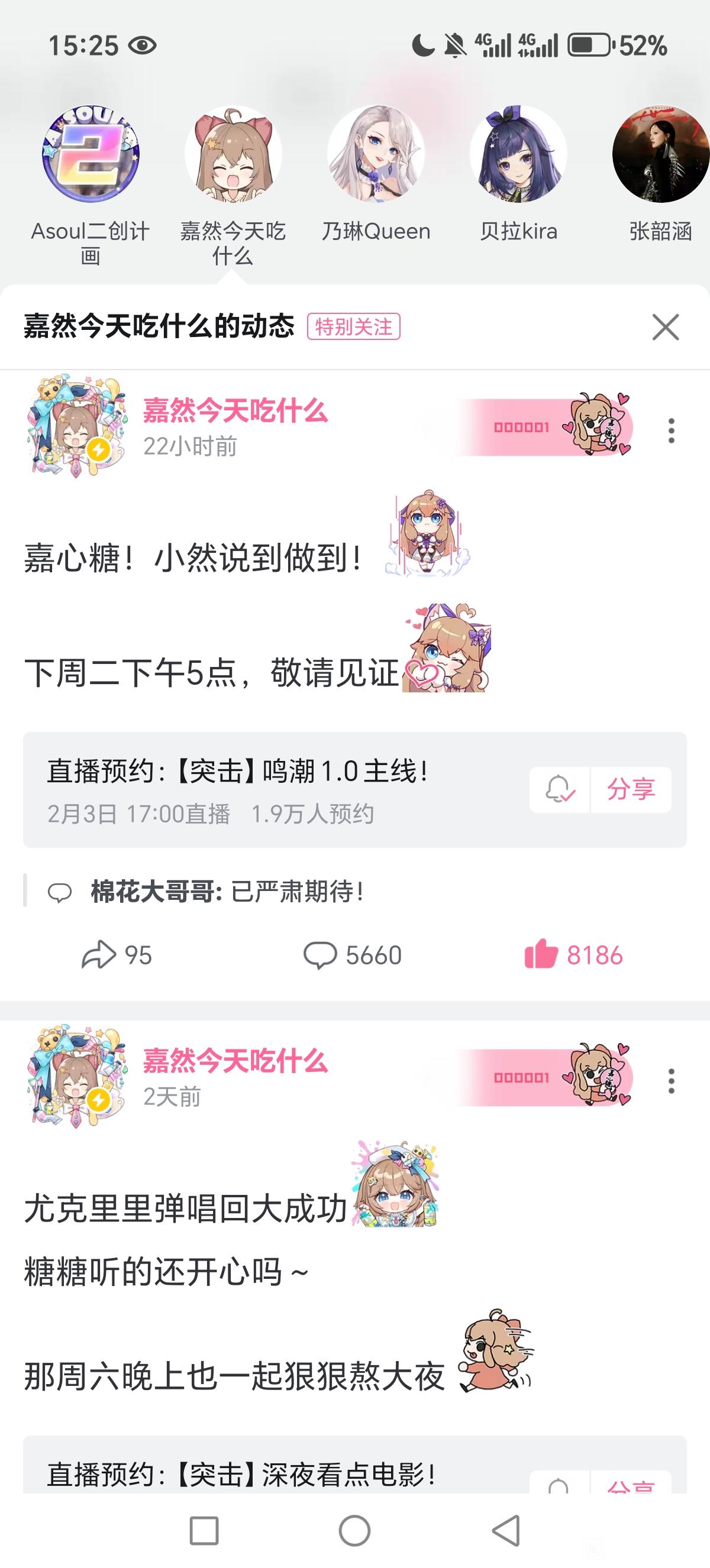Open 嘉然今天吃什么 profile from the 22小时前 post

235,410
